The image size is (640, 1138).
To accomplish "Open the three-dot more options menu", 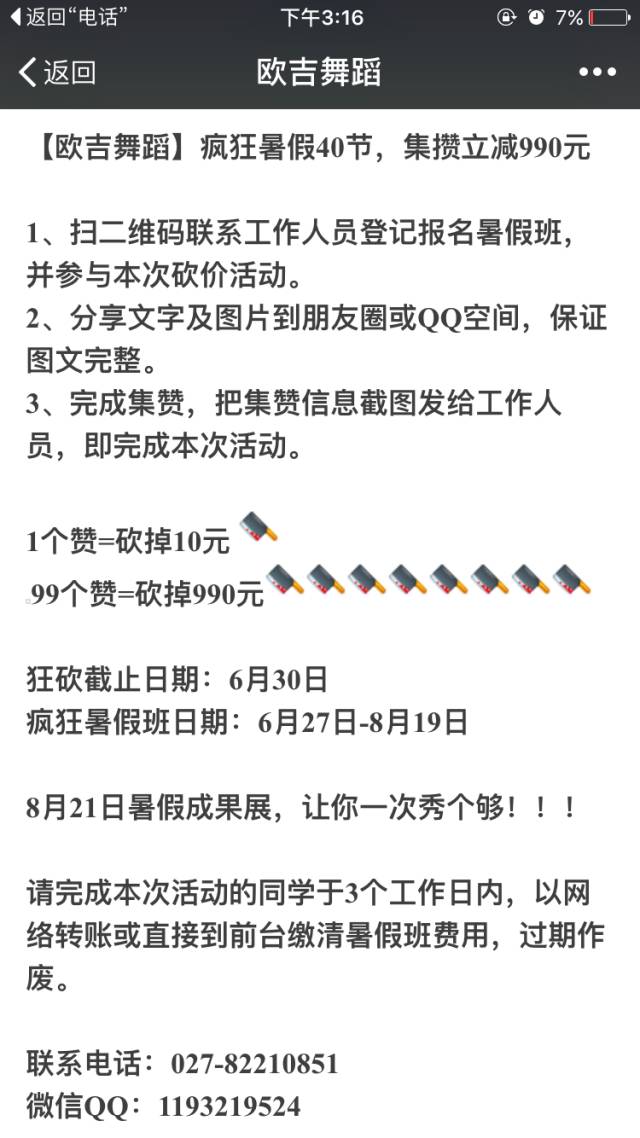I will pos(597,72).
